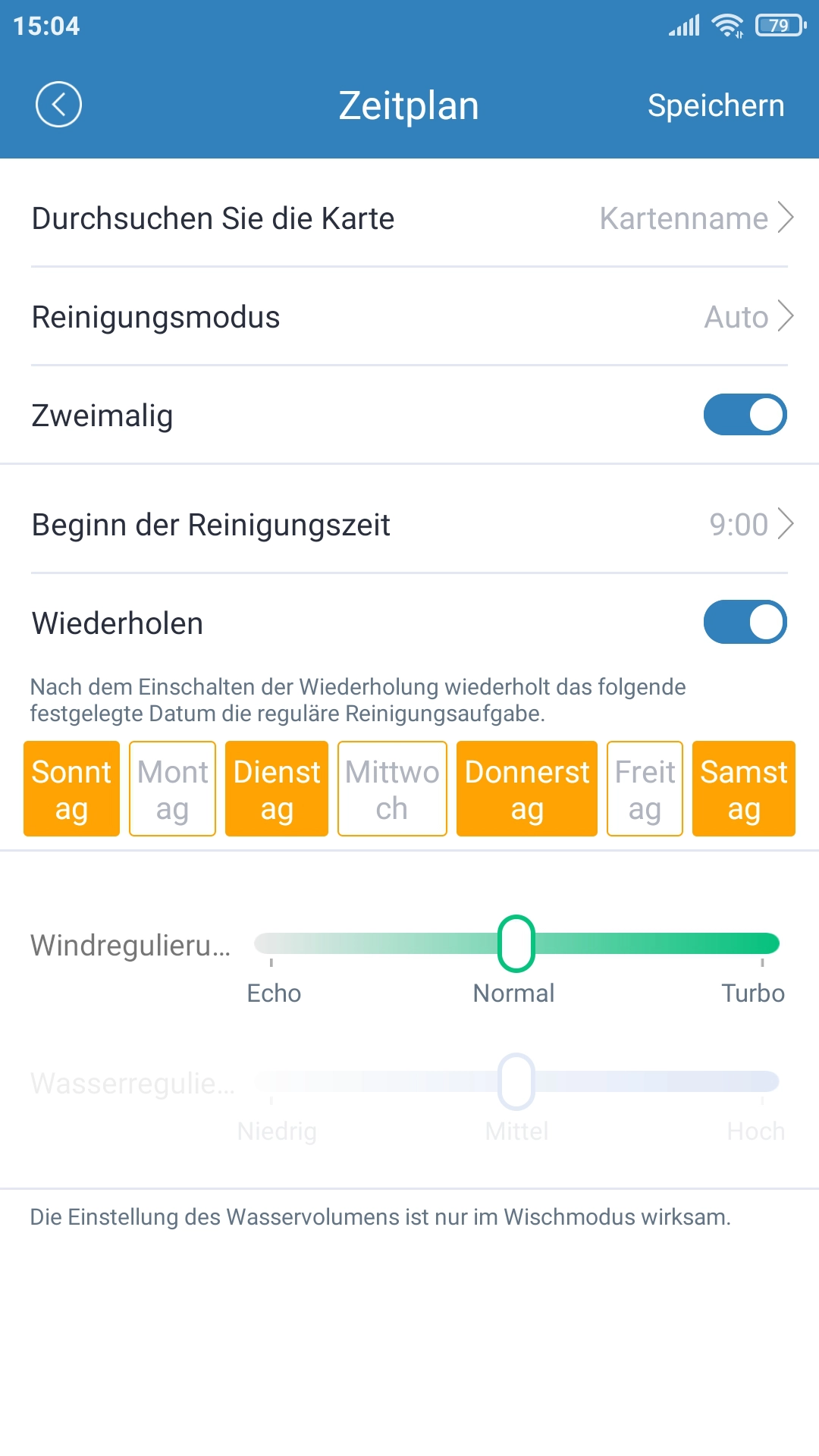The height and width of the screenshot is (1456, 819).
Task: Turn off the Wiederholen switch
Action: tap(745, 622)
